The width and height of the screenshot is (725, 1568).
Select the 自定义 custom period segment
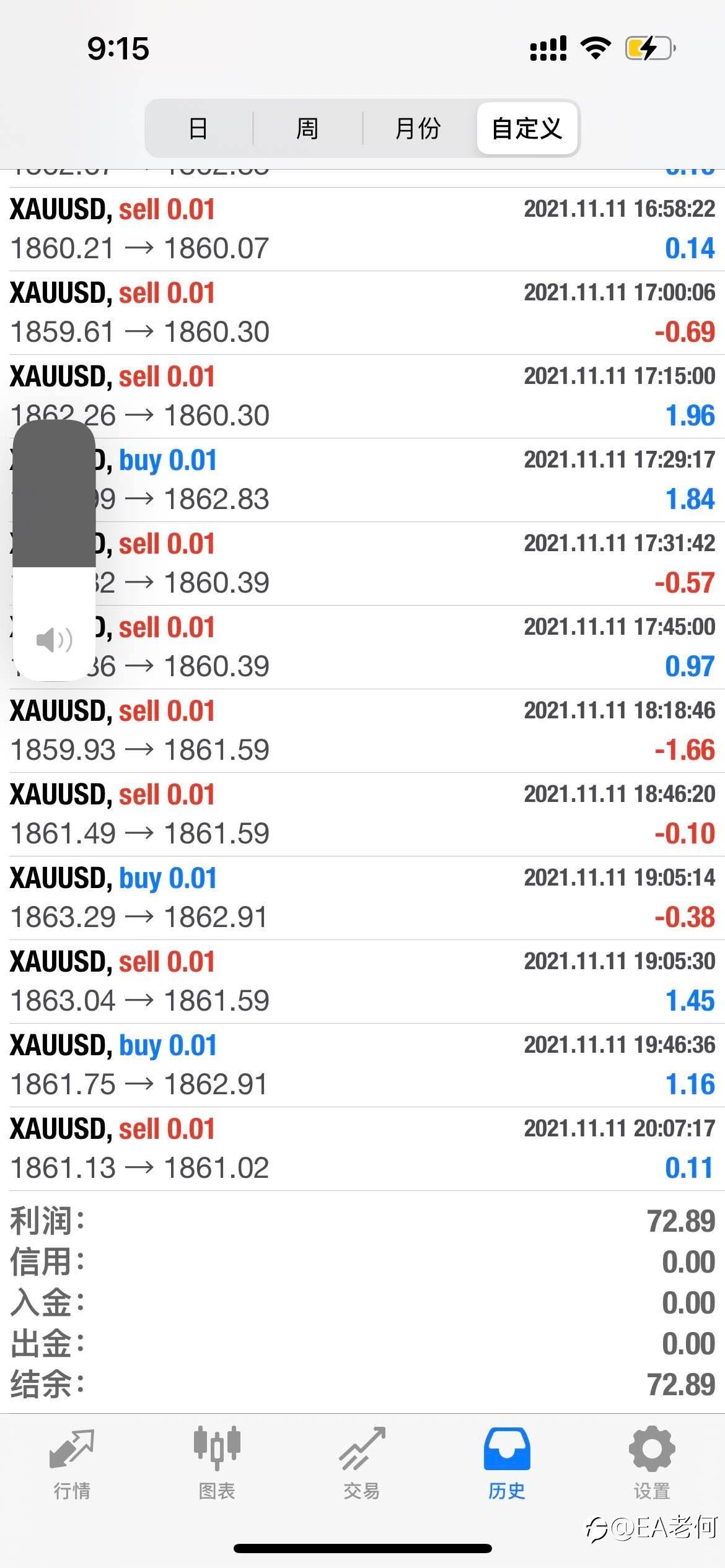(x=527, y=128)
